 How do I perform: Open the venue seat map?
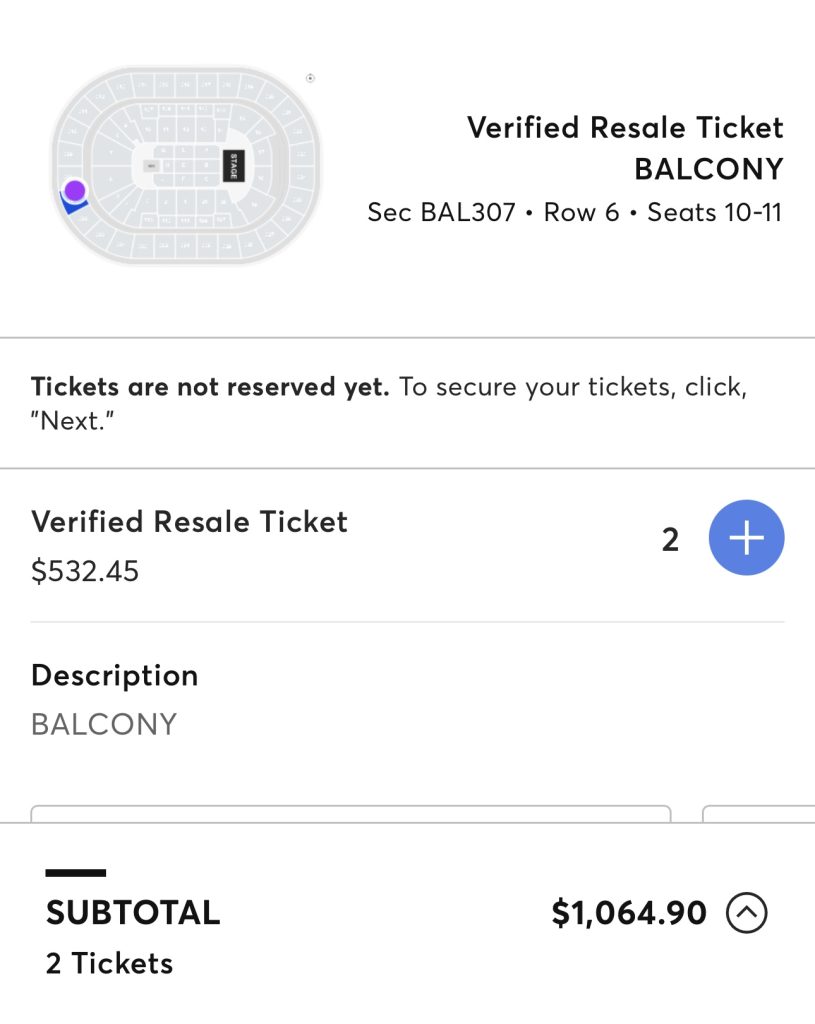click(186, 166)
